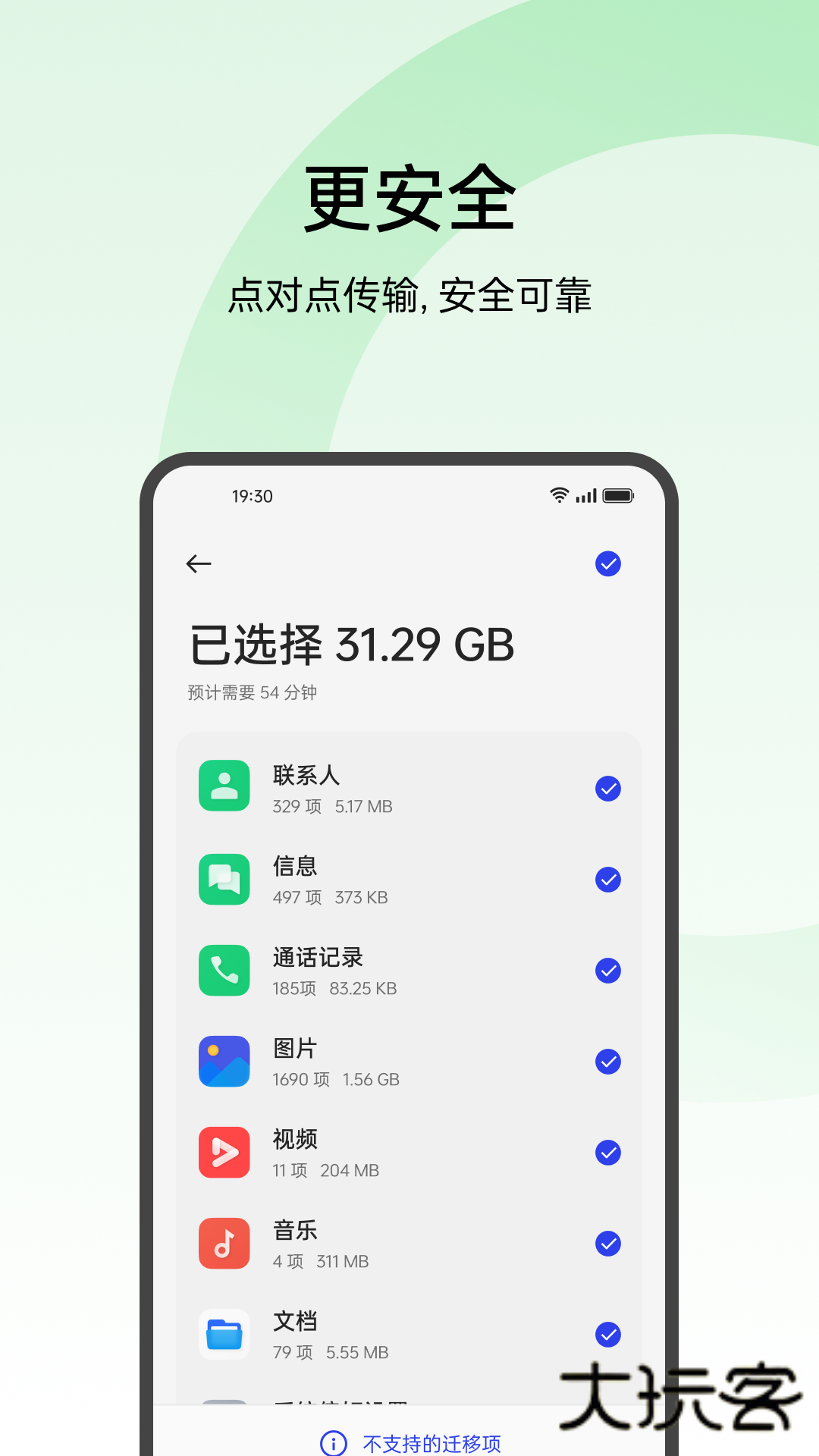The height and width of the screenshot is (1456, 819).
Task: Open the 联系人 contacts icon
Action: click(x=224, y=786)
